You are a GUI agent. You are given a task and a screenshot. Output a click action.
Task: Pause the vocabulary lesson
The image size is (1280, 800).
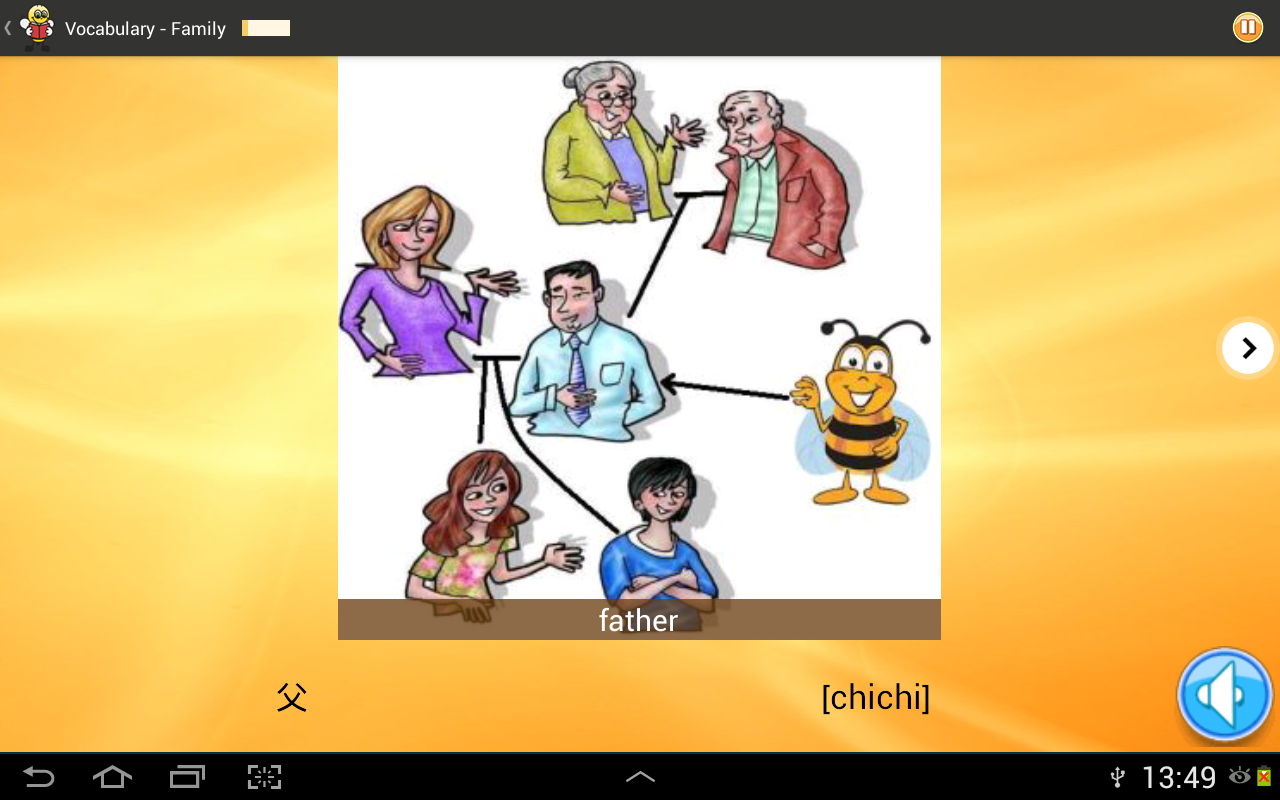click(1247, 27)
